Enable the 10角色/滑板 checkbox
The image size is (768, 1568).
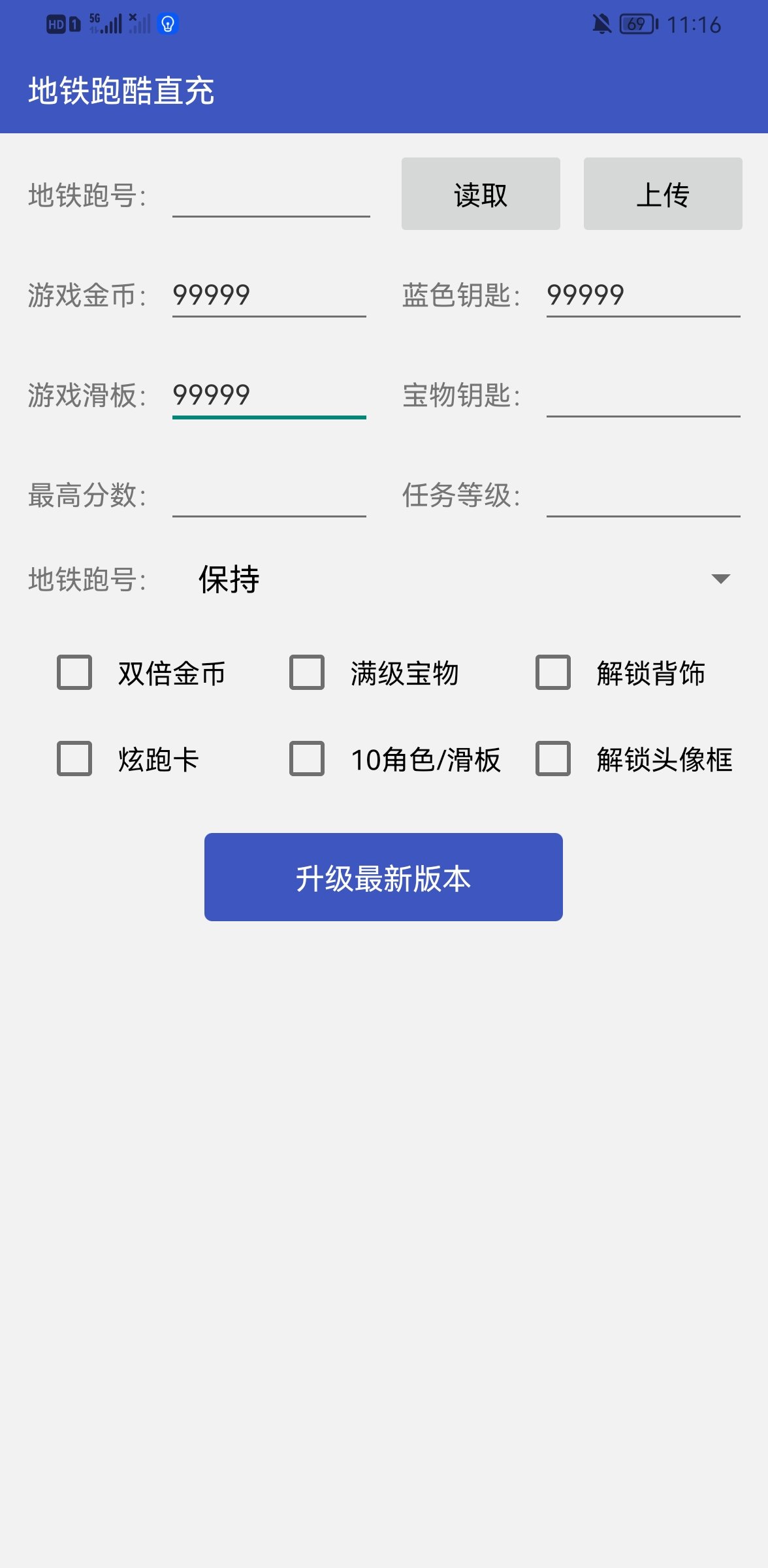pyautogui.click(x=307, y=759)
